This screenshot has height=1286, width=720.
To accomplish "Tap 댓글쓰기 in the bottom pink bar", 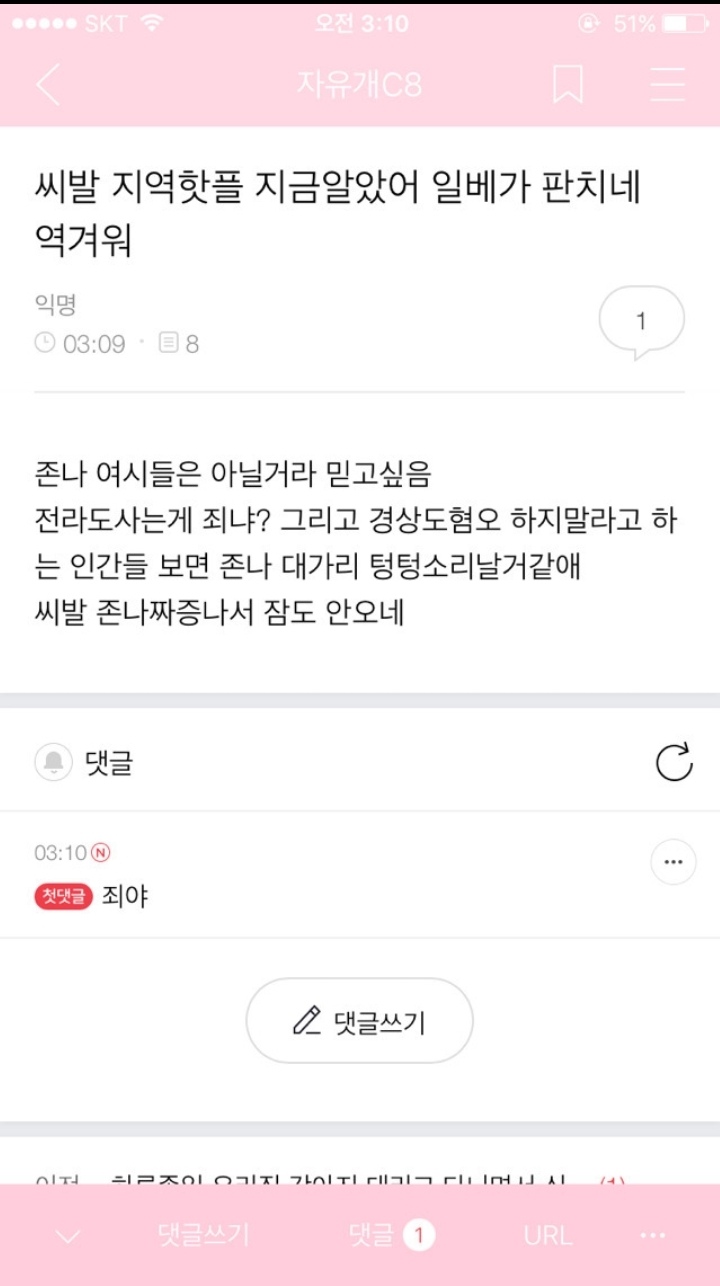I will (x=204, y=1236).
